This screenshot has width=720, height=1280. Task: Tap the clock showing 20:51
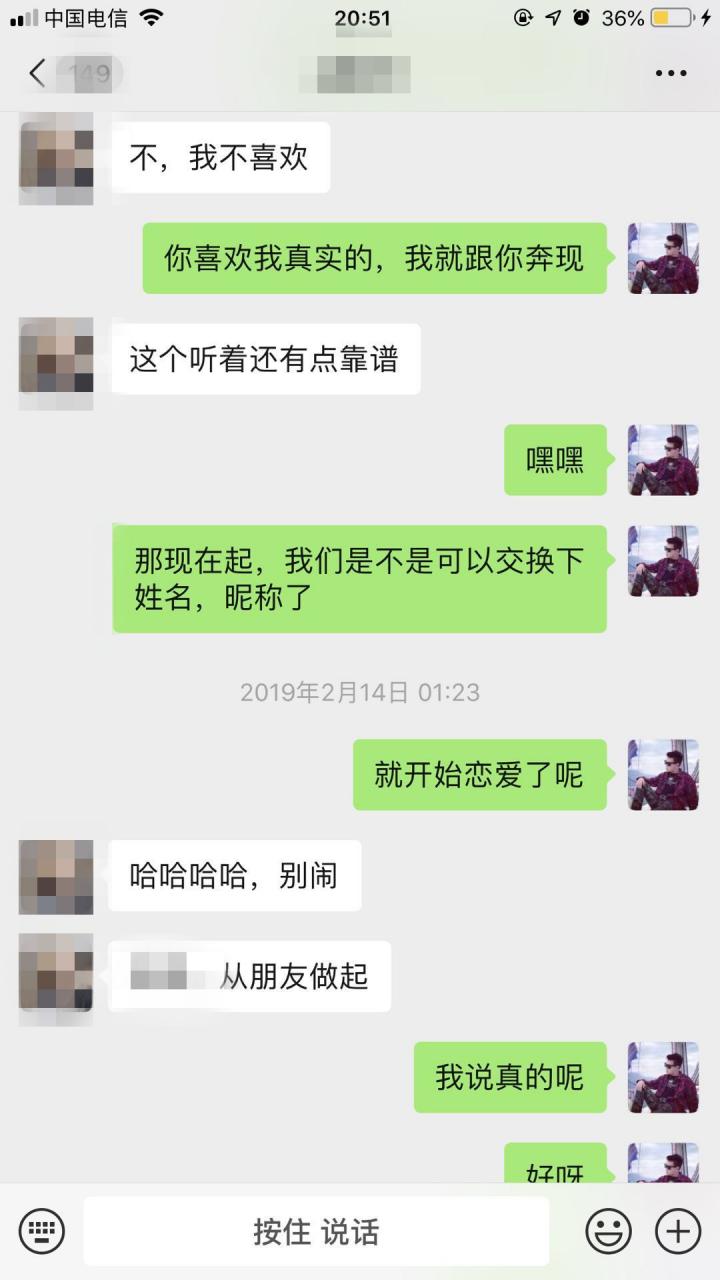tap(360, 16)
